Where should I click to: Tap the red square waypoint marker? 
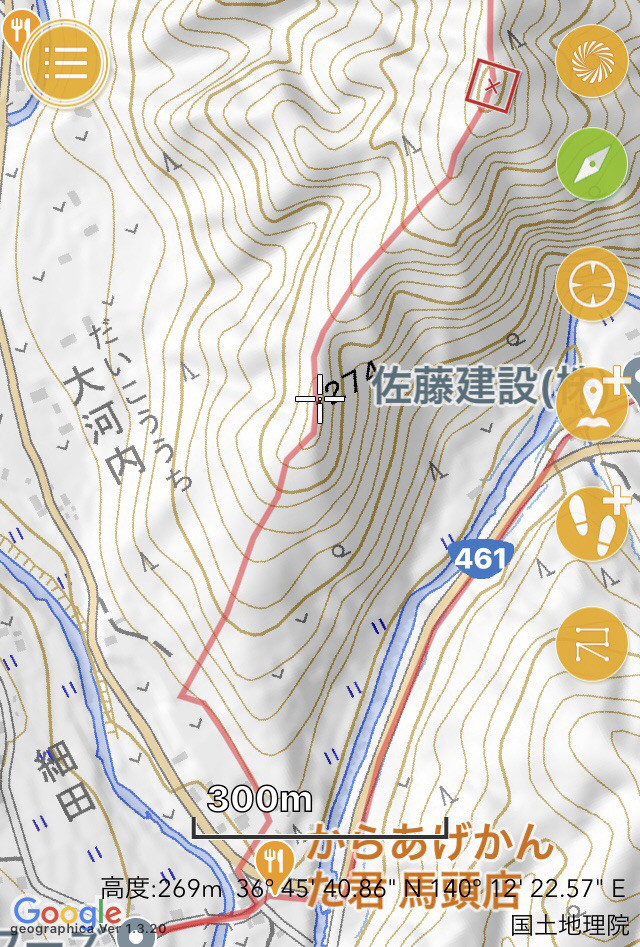click(492, 86)
